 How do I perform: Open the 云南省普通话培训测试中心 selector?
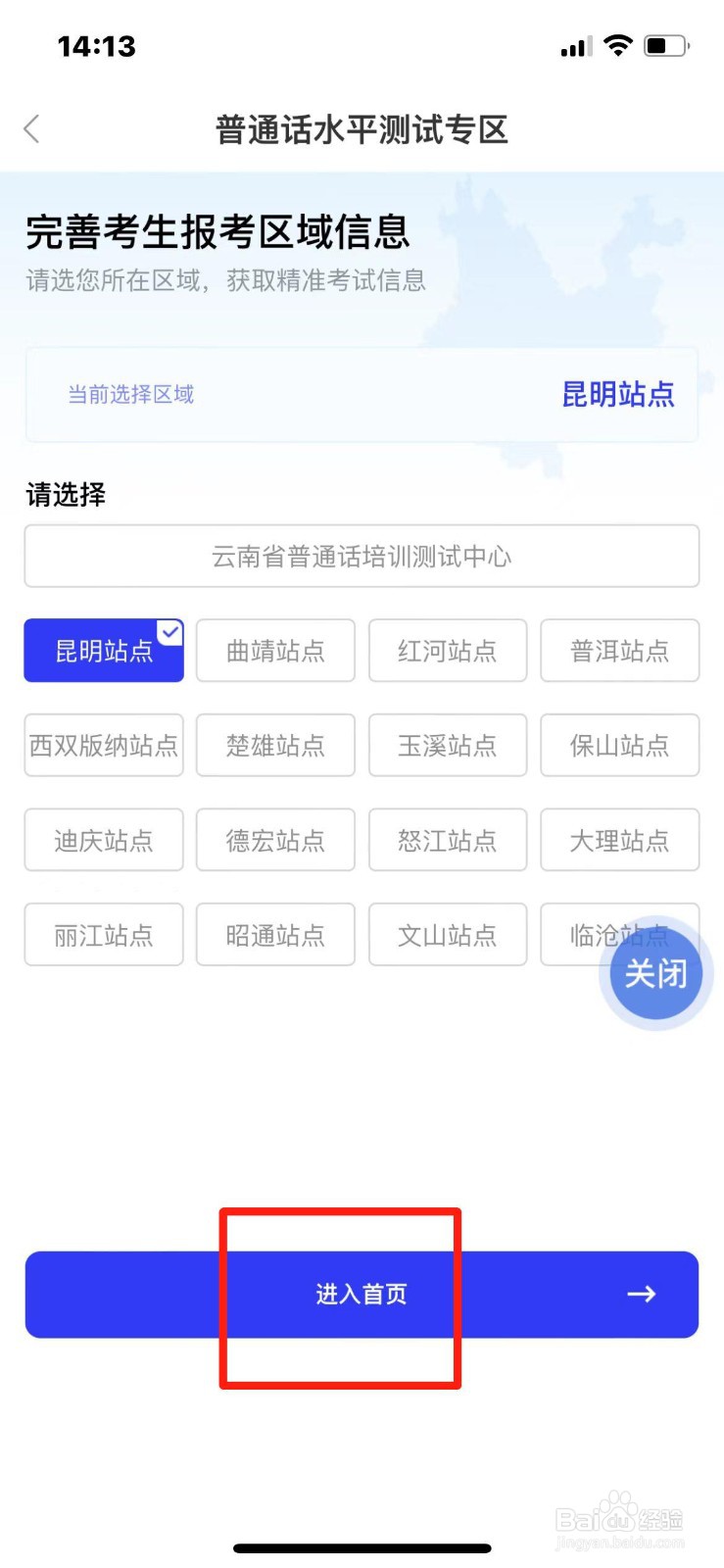[362, 557]
